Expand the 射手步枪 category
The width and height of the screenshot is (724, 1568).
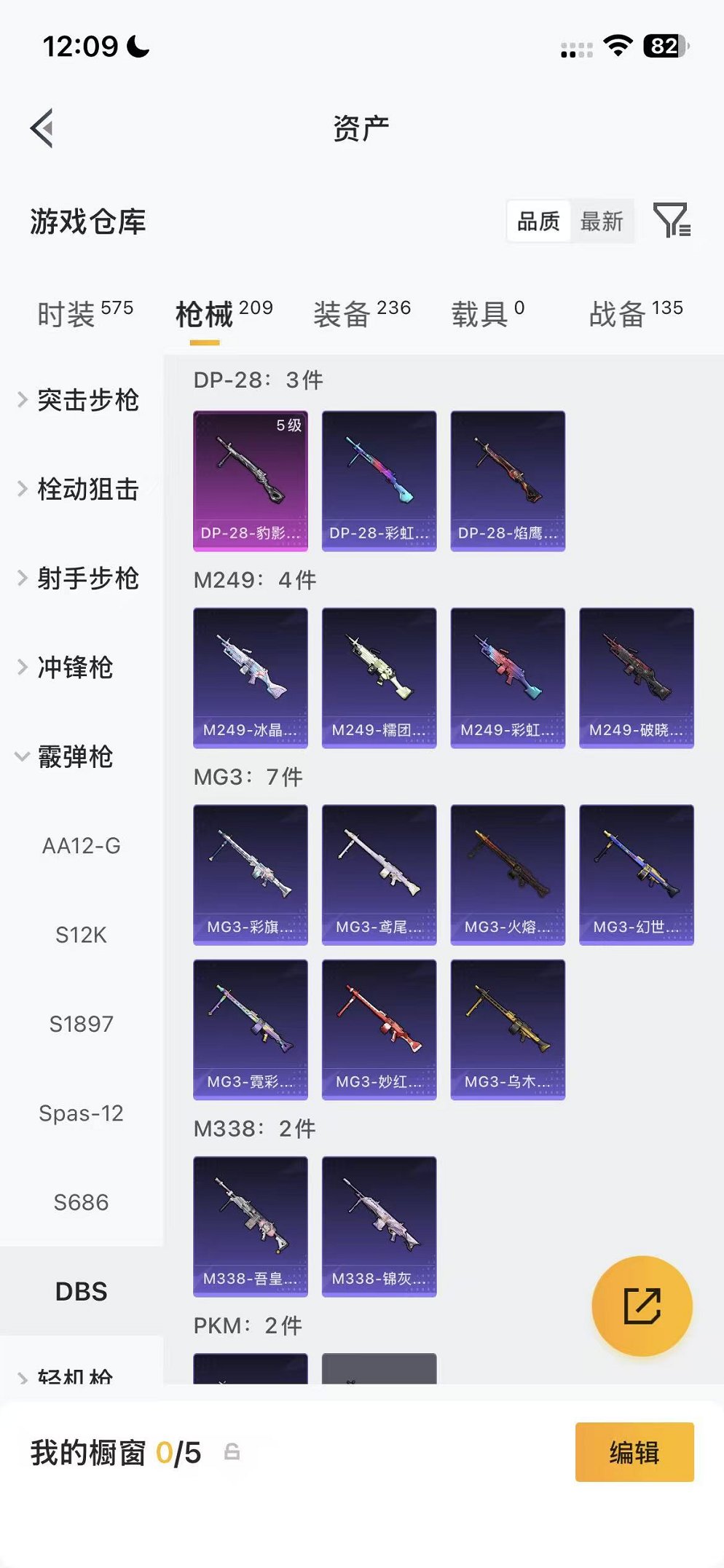[79, 579]
